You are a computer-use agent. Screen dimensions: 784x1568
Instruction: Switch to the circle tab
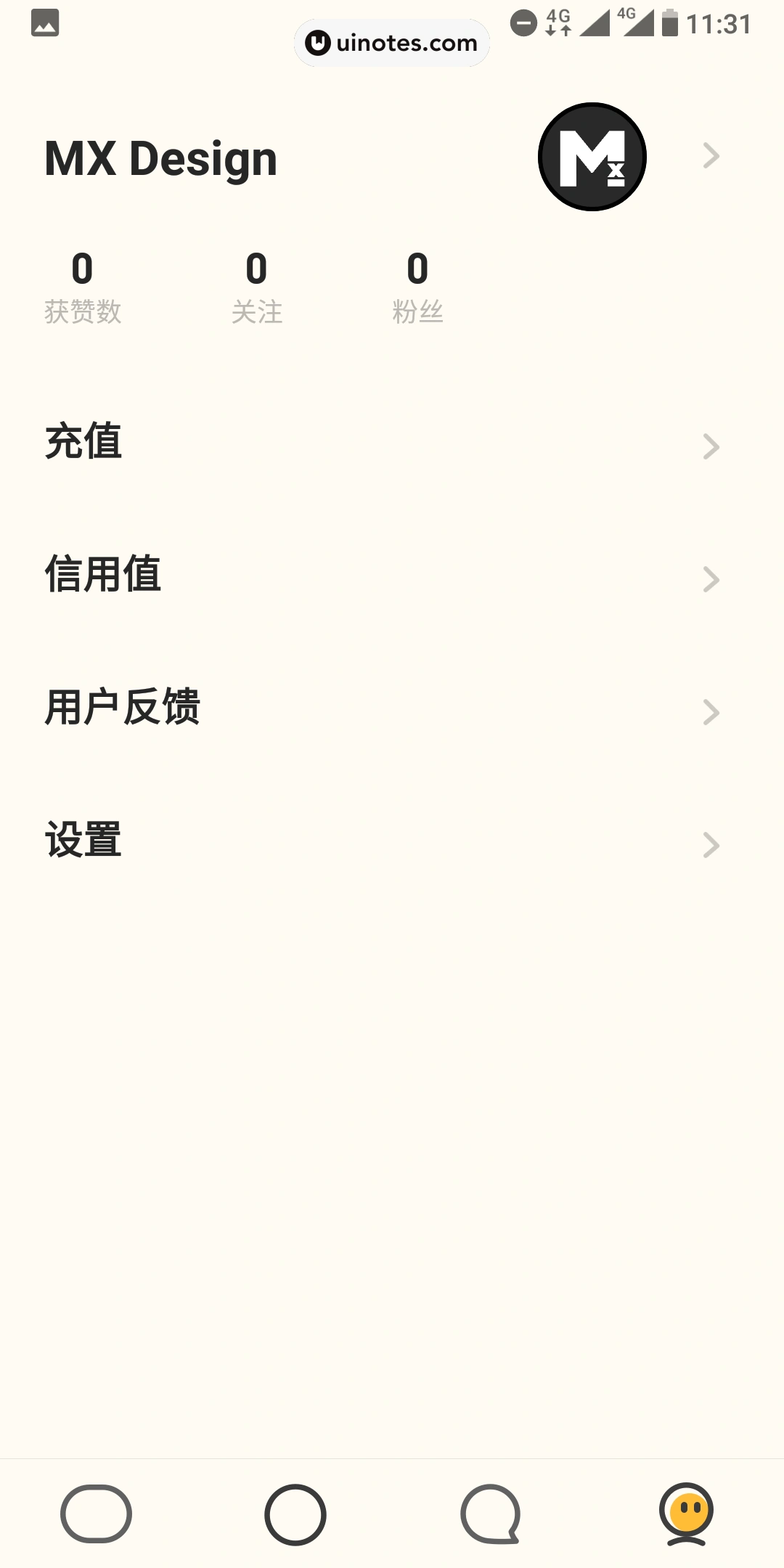point(295,1514)
